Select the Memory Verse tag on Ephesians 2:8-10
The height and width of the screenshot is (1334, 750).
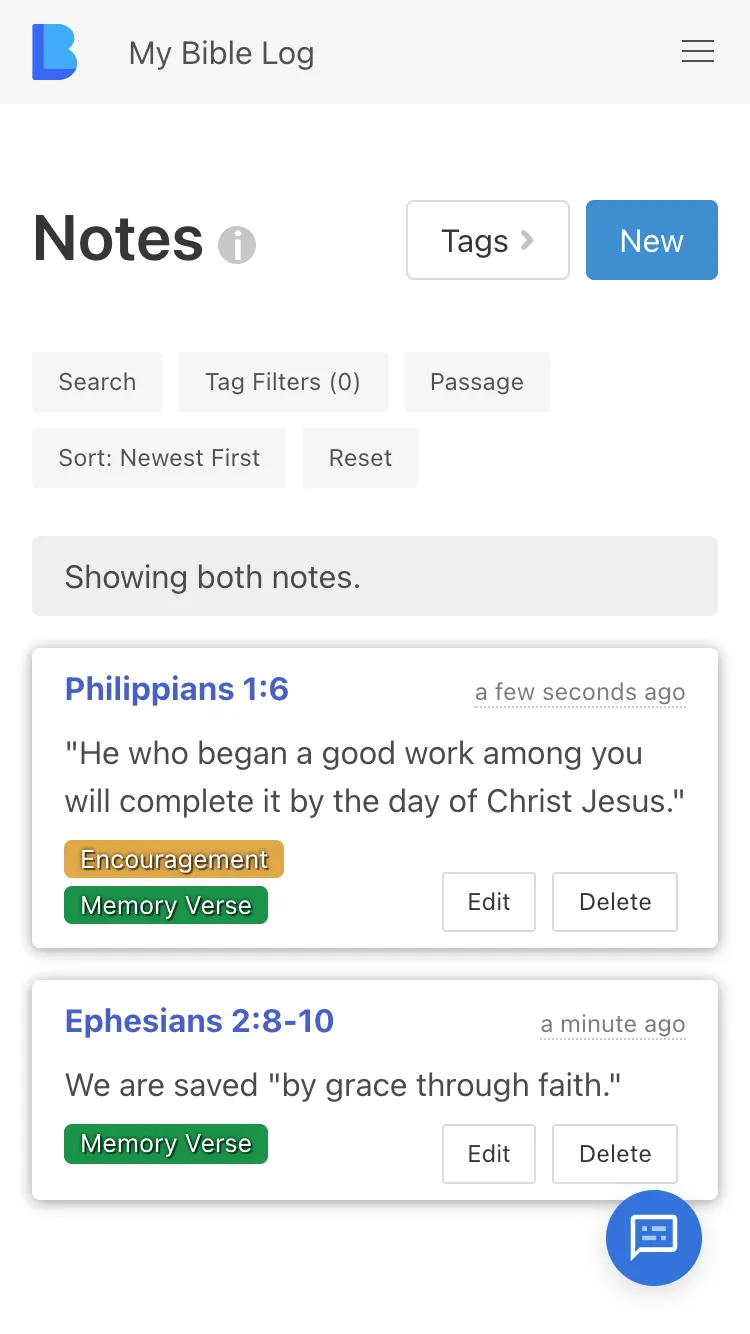pos(165,1143)
